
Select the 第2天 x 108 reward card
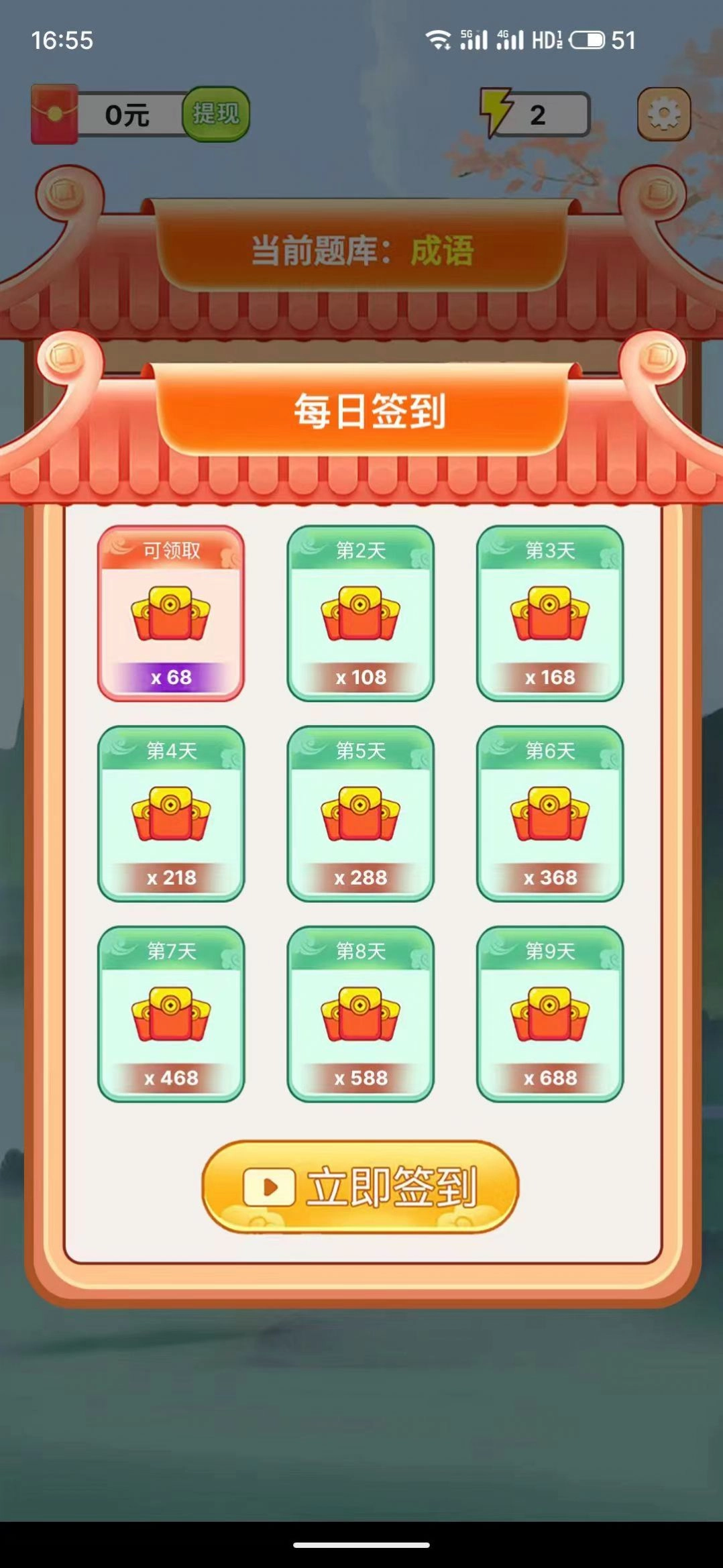click(x=361, y=613)
